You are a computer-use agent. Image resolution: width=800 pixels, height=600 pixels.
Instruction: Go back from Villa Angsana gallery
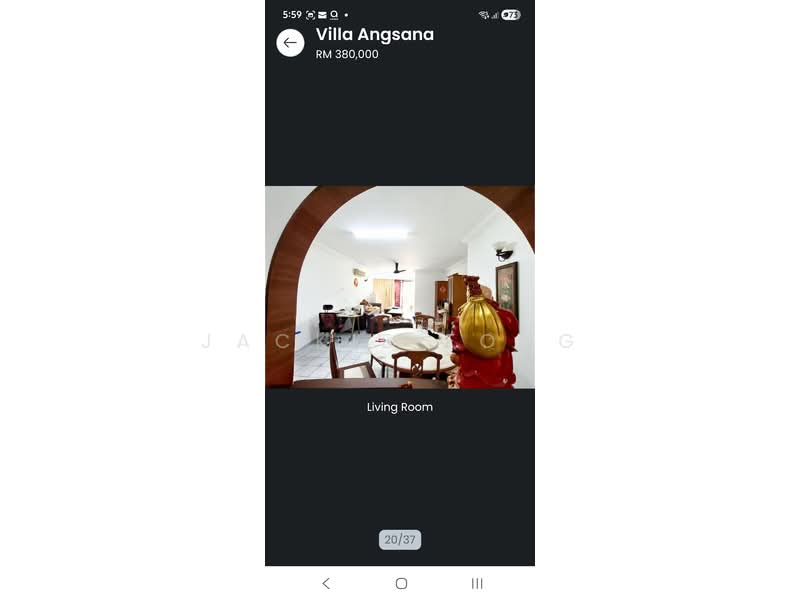coord(290,43)
